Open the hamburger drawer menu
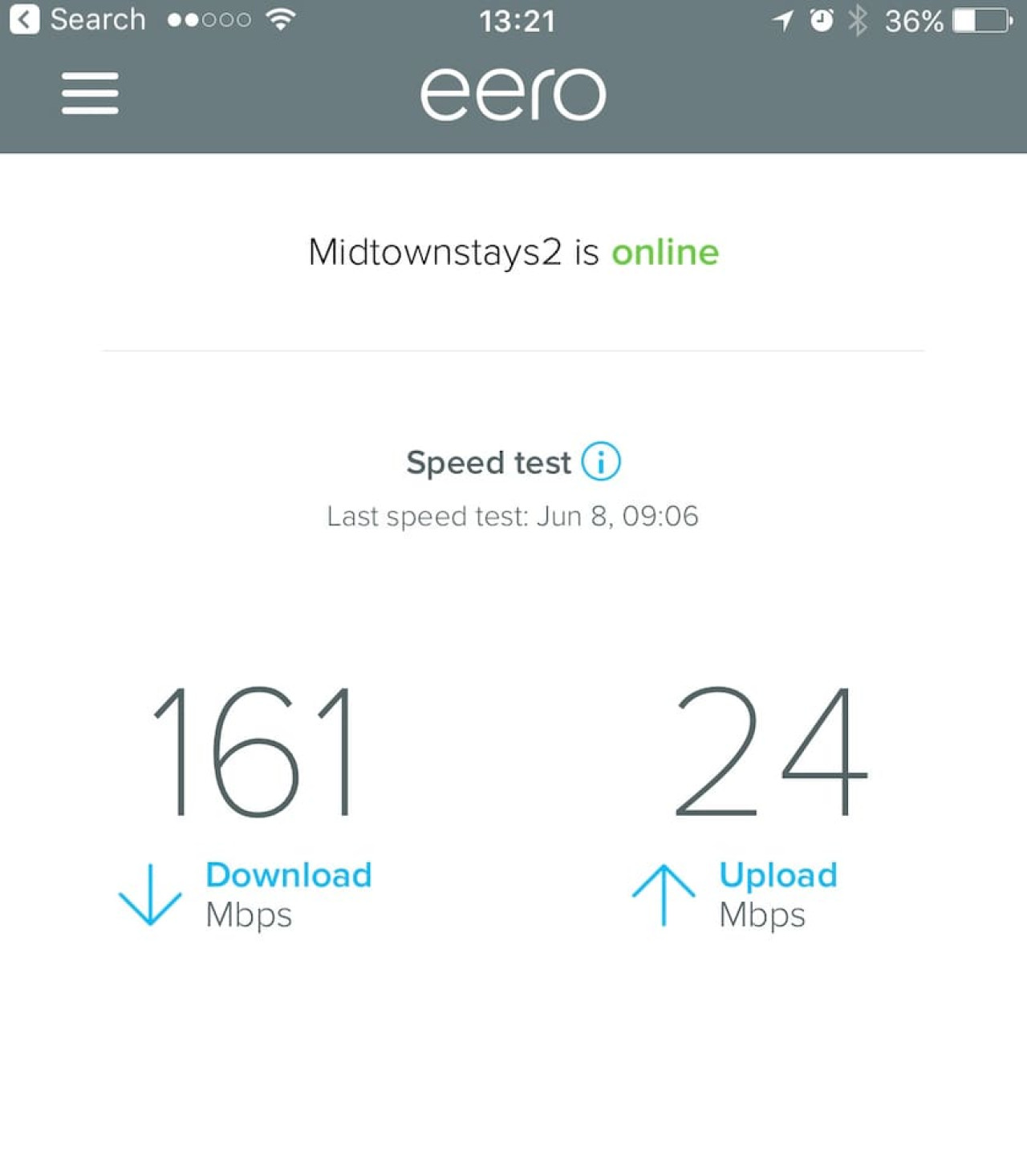Viewport: 1027px width, 1176px height. click(x=90, y=93)
